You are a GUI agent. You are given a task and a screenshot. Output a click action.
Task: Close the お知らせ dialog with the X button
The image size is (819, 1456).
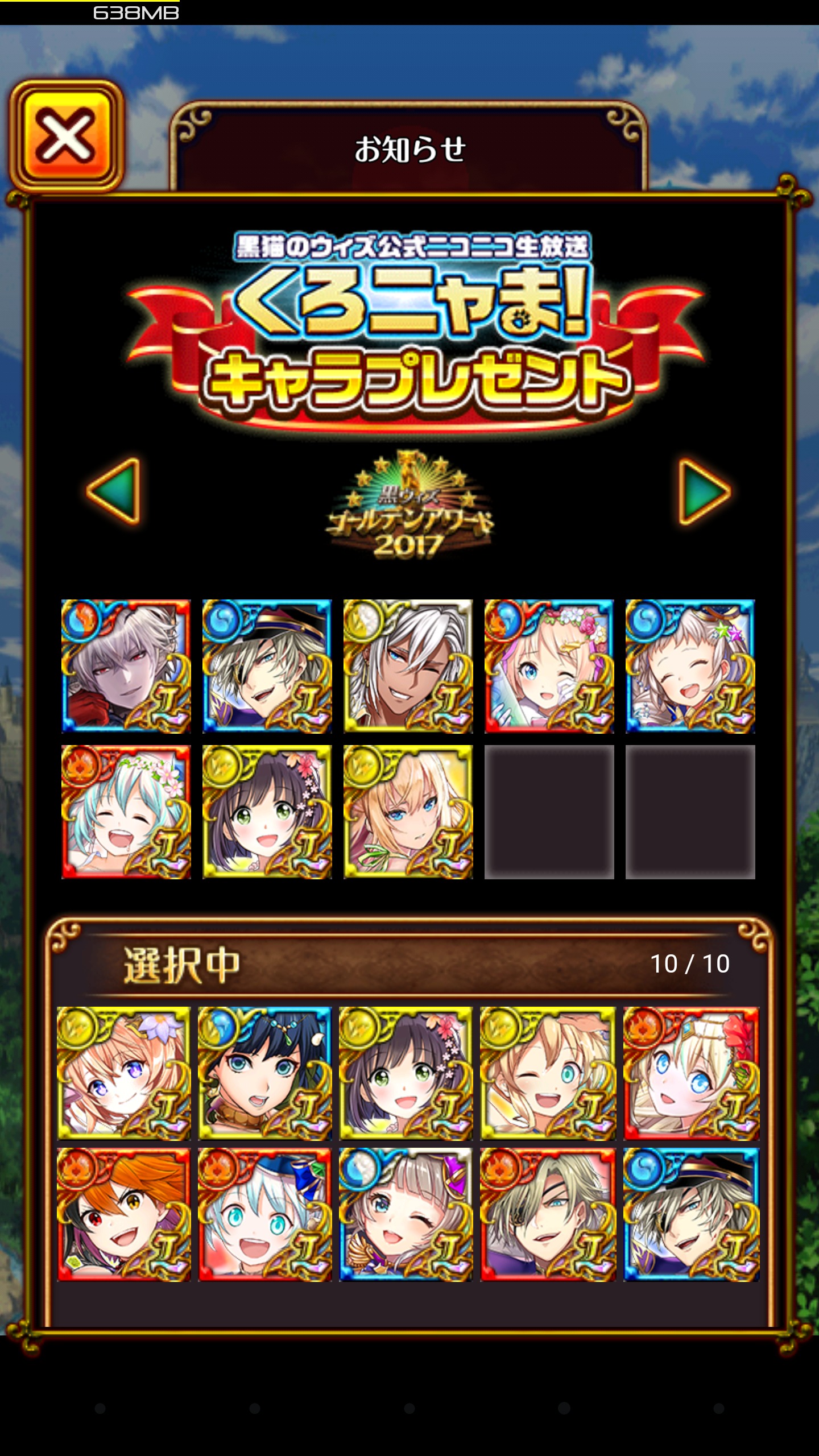coord(65,135)
